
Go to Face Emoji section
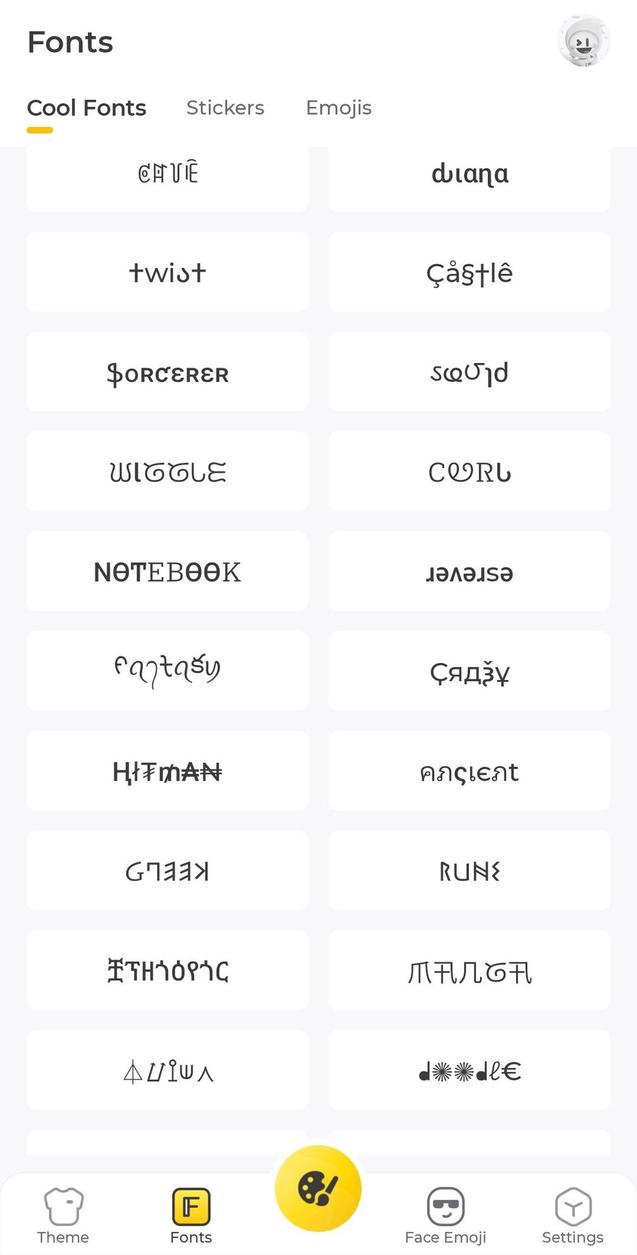[445, 1215]
